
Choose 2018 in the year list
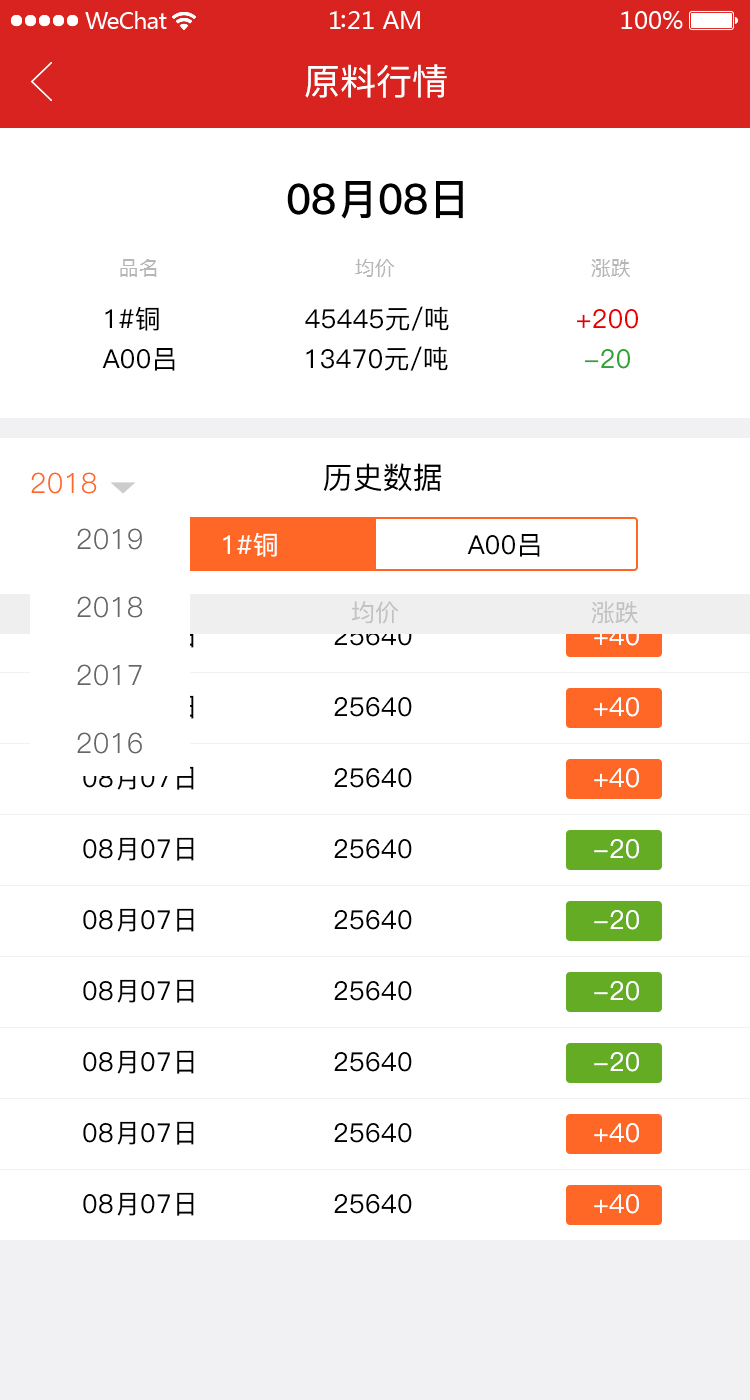point(110,608)
